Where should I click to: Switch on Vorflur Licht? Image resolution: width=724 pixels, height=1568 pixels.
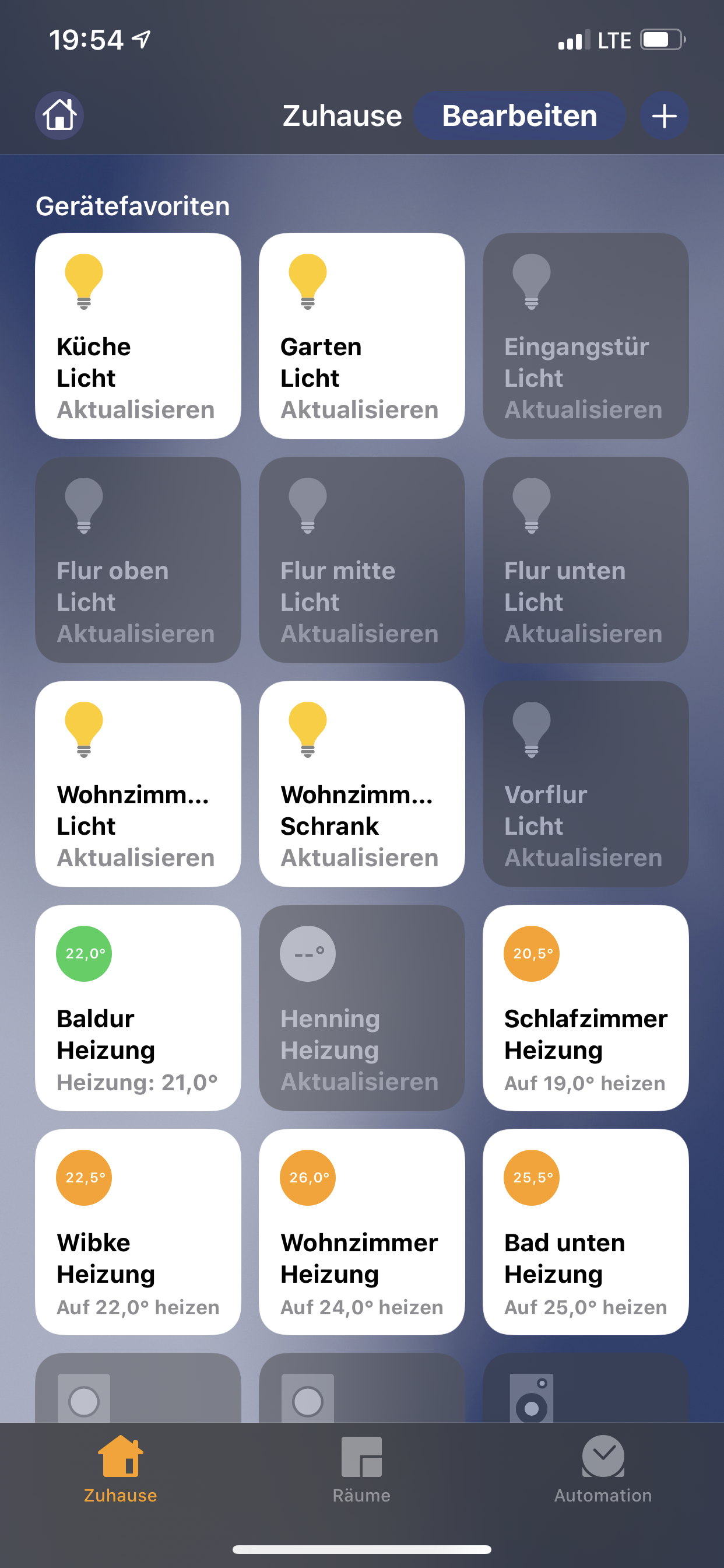[585, 784]
